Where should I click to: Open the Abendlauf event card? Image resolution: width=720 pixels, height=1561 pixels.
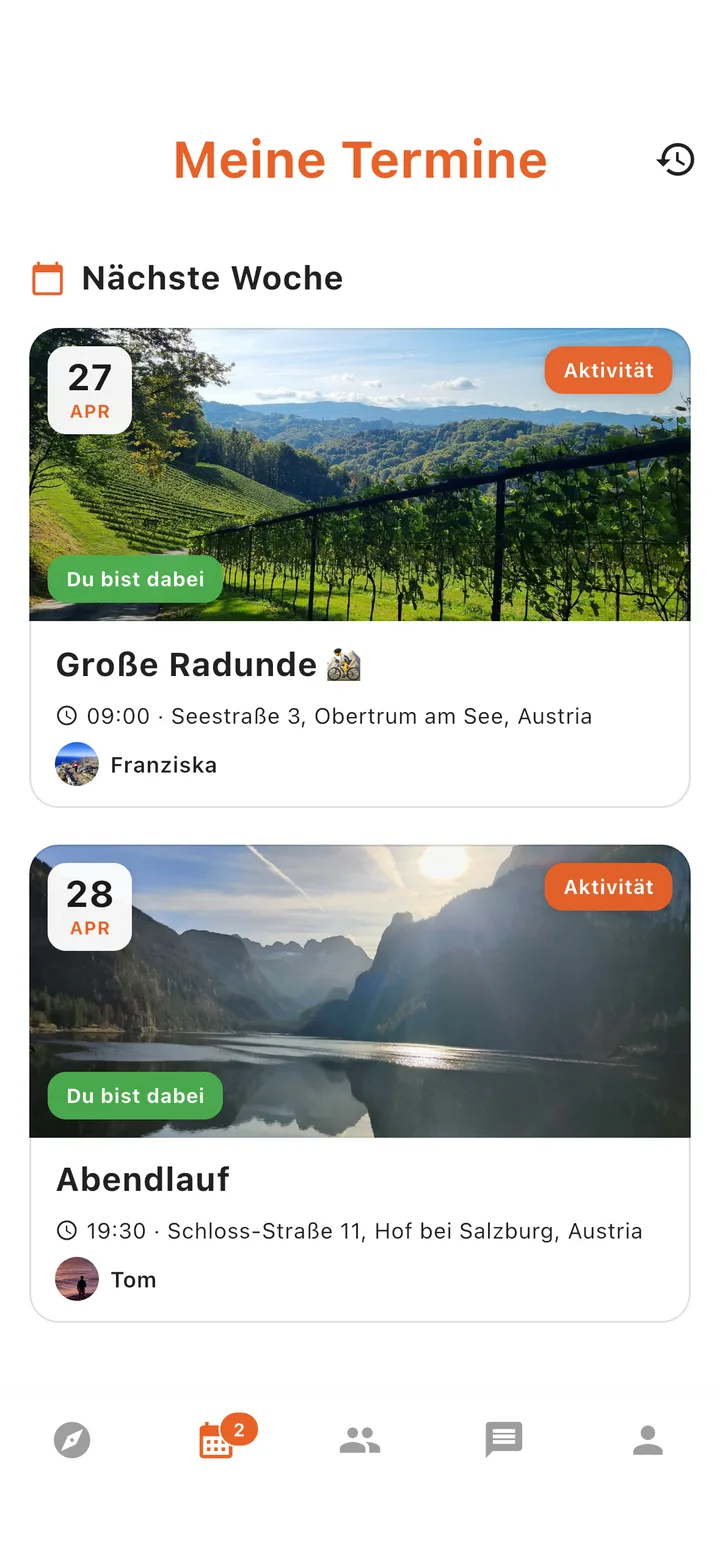(360, 1083)
